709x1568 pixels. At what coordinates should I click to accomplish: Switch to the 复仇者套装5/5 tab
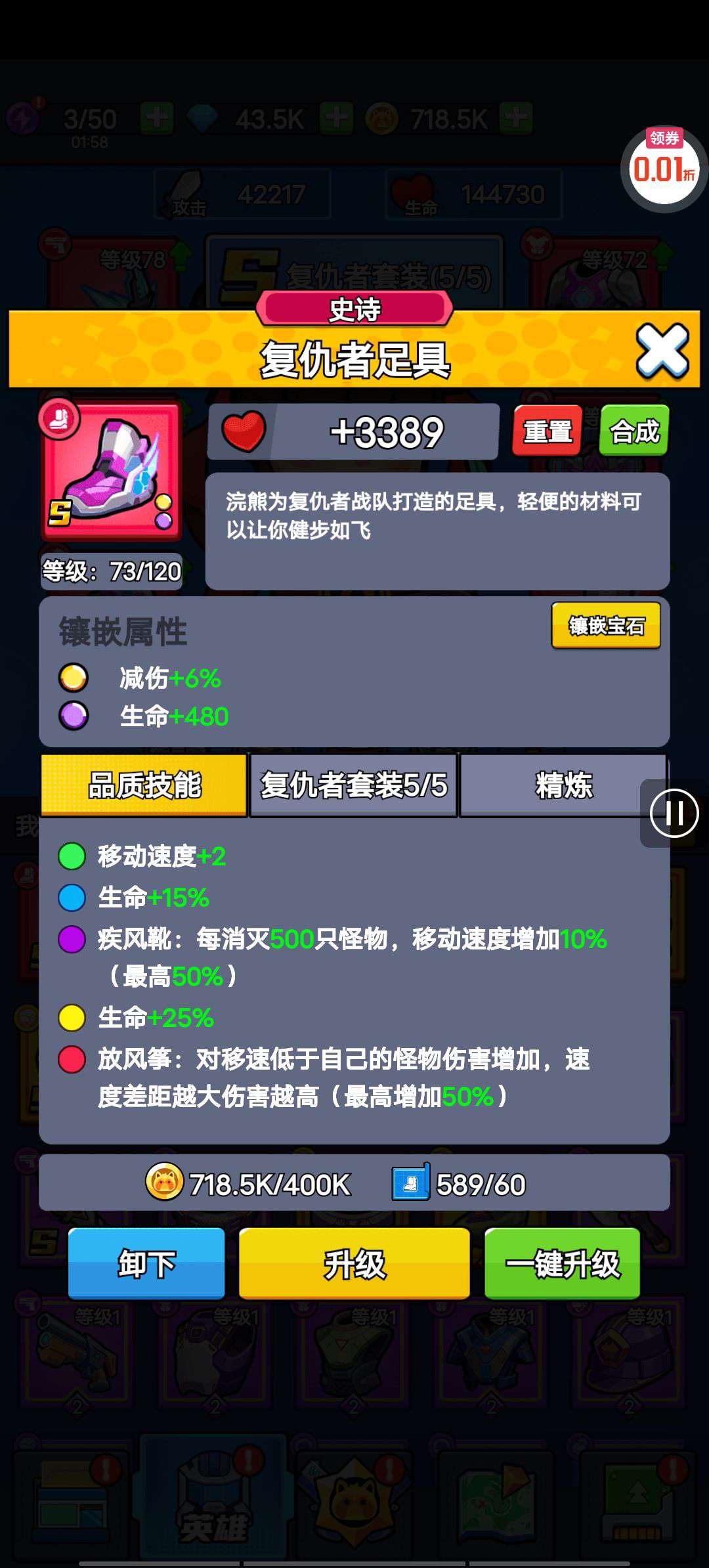(354, 785)
